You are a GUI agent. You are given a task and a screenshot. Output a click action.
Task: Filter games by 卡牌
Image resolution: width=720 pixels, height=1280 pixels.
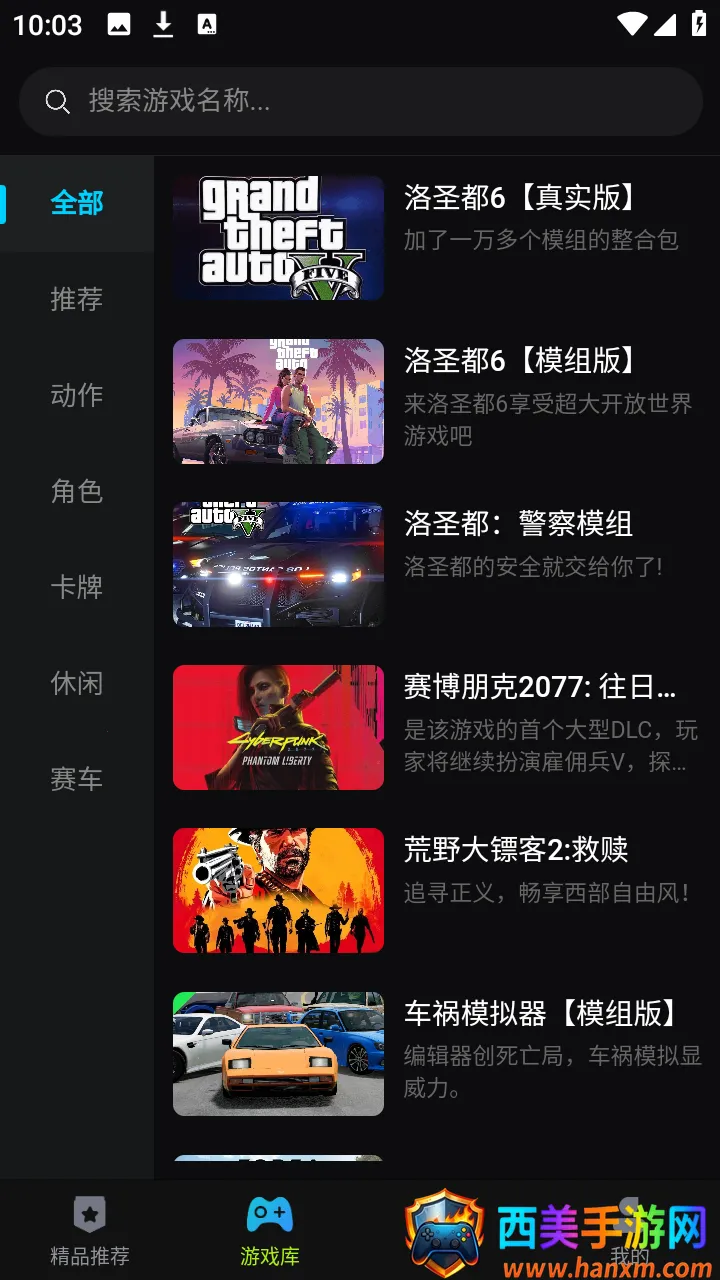[77, 587]
